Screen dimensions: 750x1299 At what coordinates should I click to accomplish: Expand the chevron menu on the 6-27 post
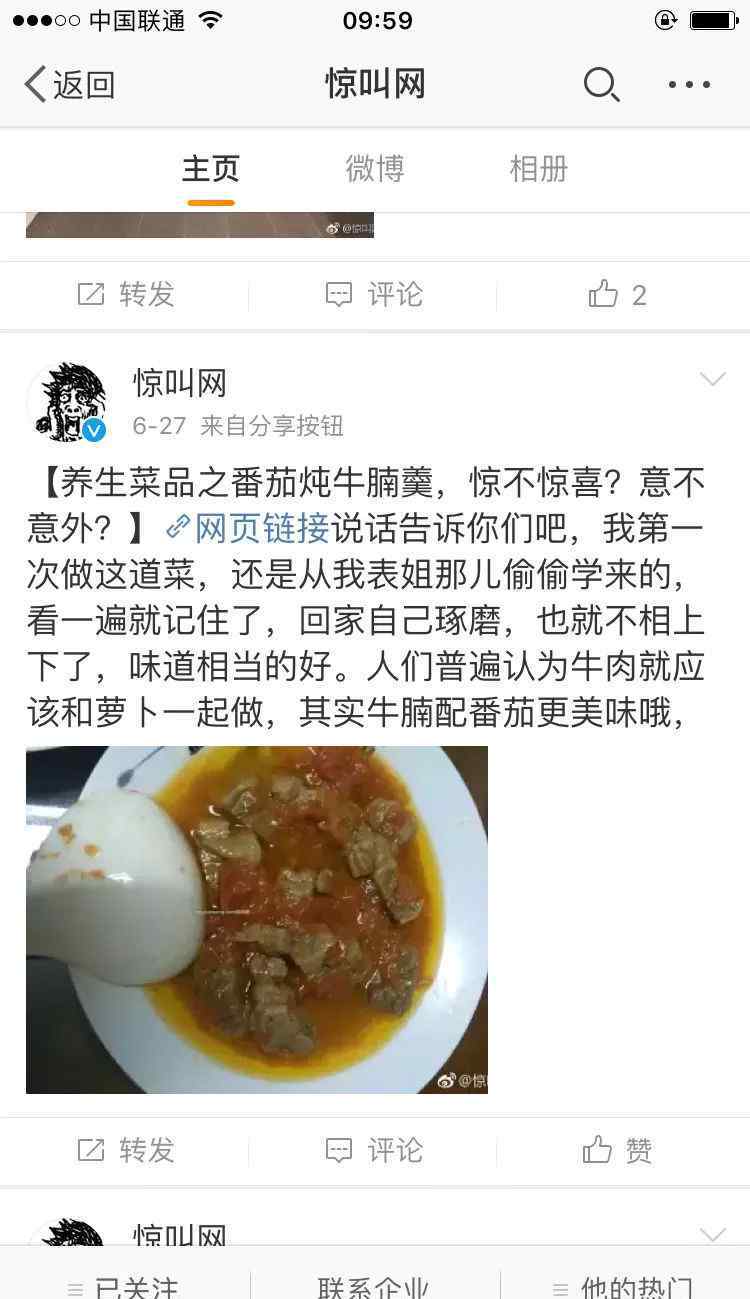coord(713,380)
